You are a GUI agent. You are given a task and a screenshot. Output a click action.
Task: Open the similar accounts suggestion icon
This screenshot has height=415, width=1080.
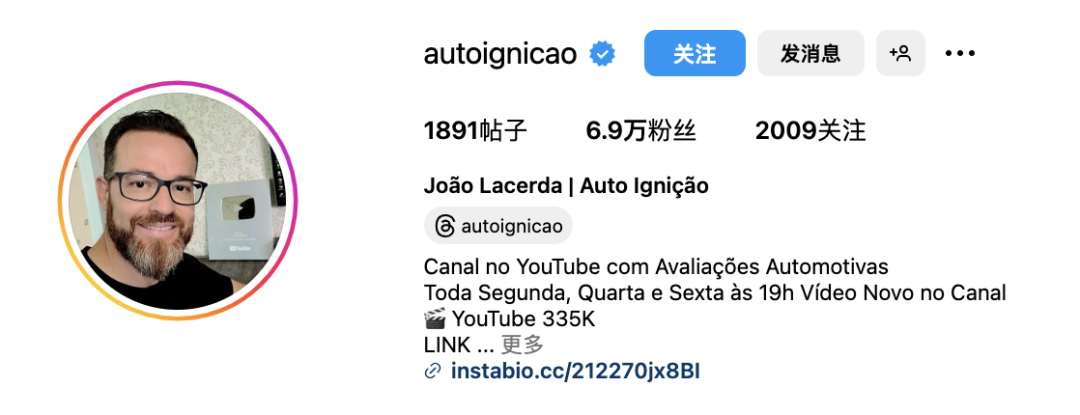click(x=901, y=53)
